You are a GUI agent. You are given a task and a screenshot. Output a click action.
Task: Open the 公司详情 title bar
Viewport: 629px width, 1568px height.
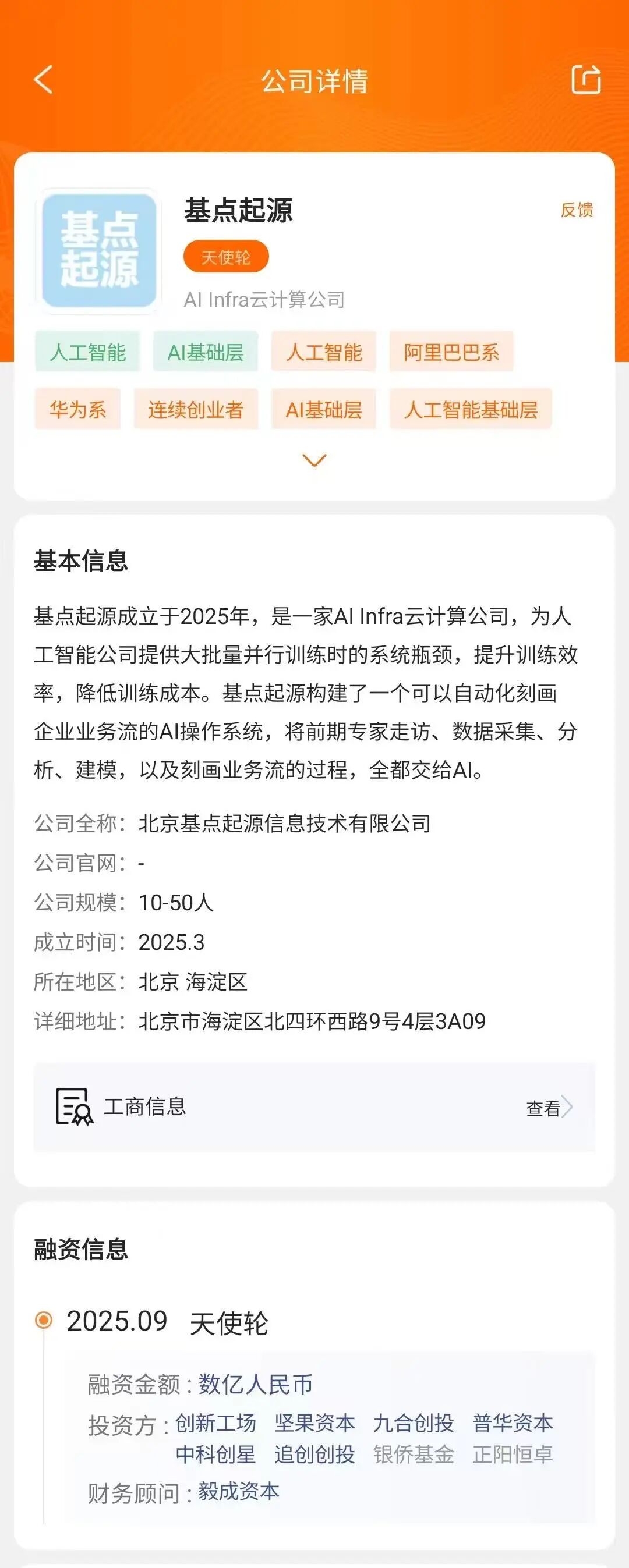point(314,81)
